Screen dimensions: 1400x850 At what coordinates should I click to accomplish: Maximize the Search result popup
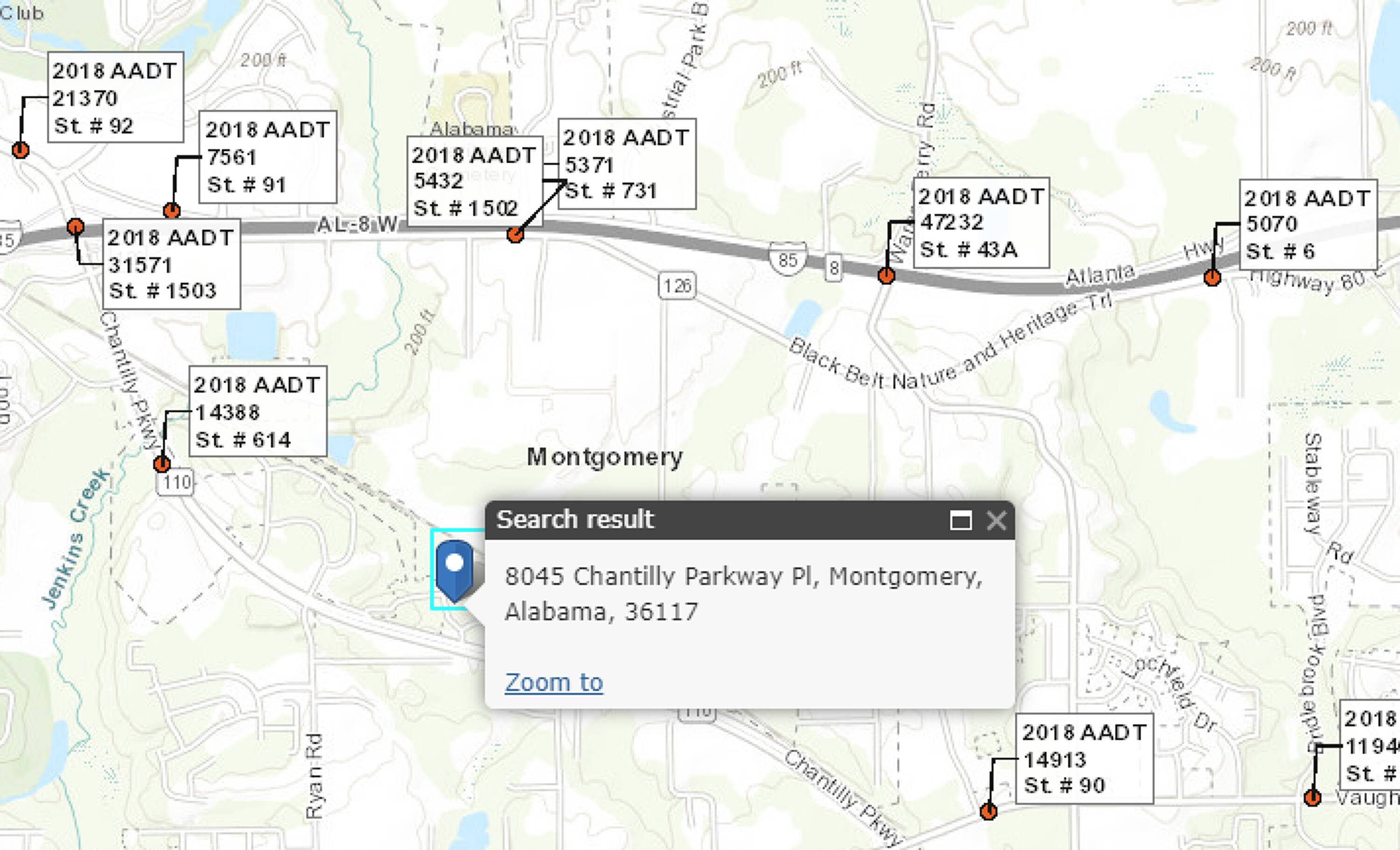point(961,521)
